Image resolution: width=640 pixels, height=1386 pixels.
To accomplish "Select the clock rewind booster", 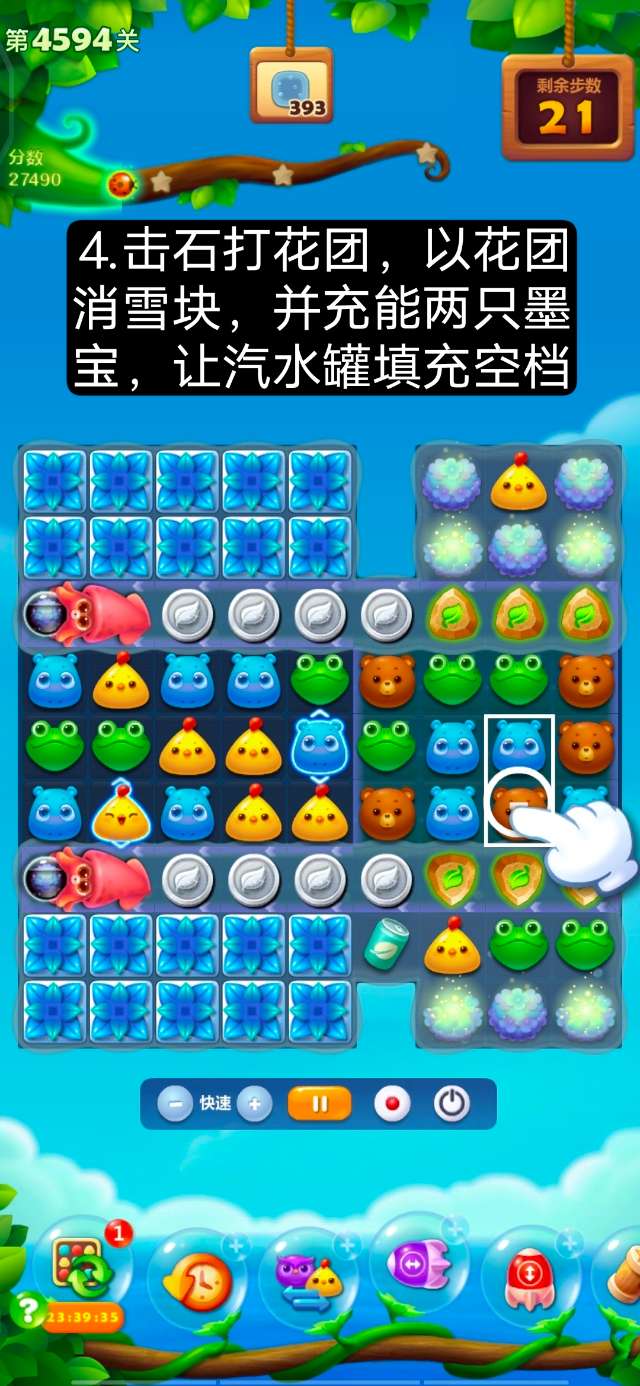I will [195, 1281].
